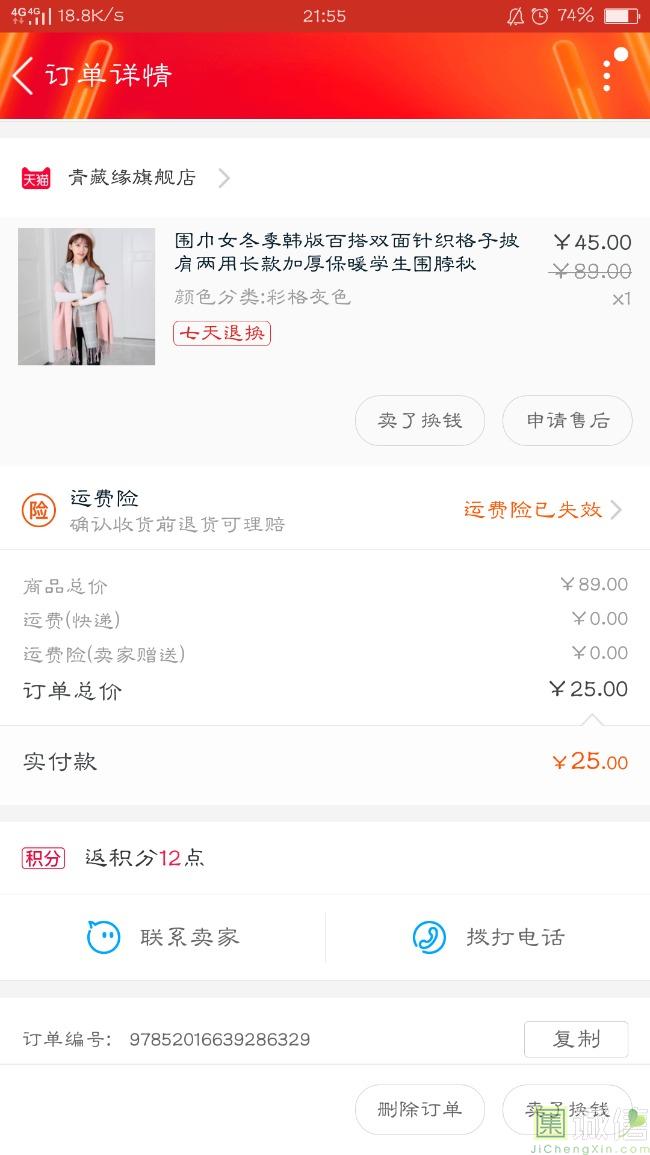This screenshot has width=650, height=1155.
Task: Open the 运费险 shipping insurance details
Action: [x=541, y=510]
